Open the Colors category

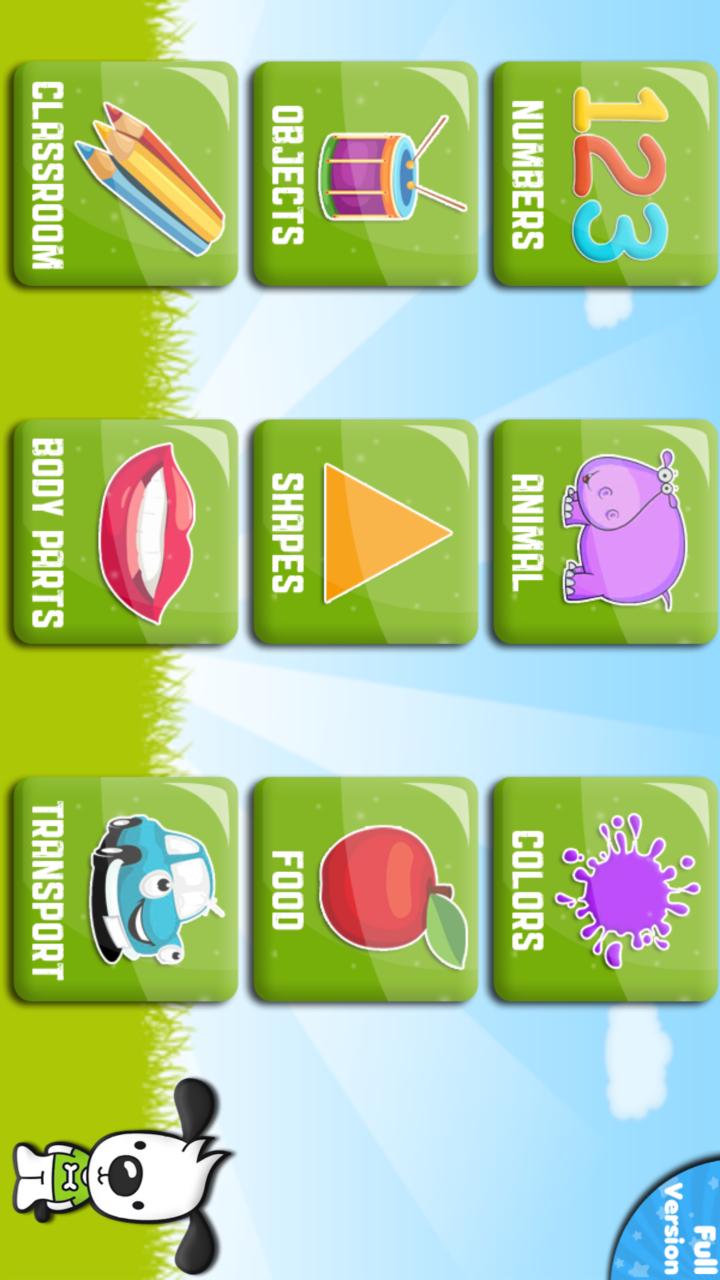604,889
